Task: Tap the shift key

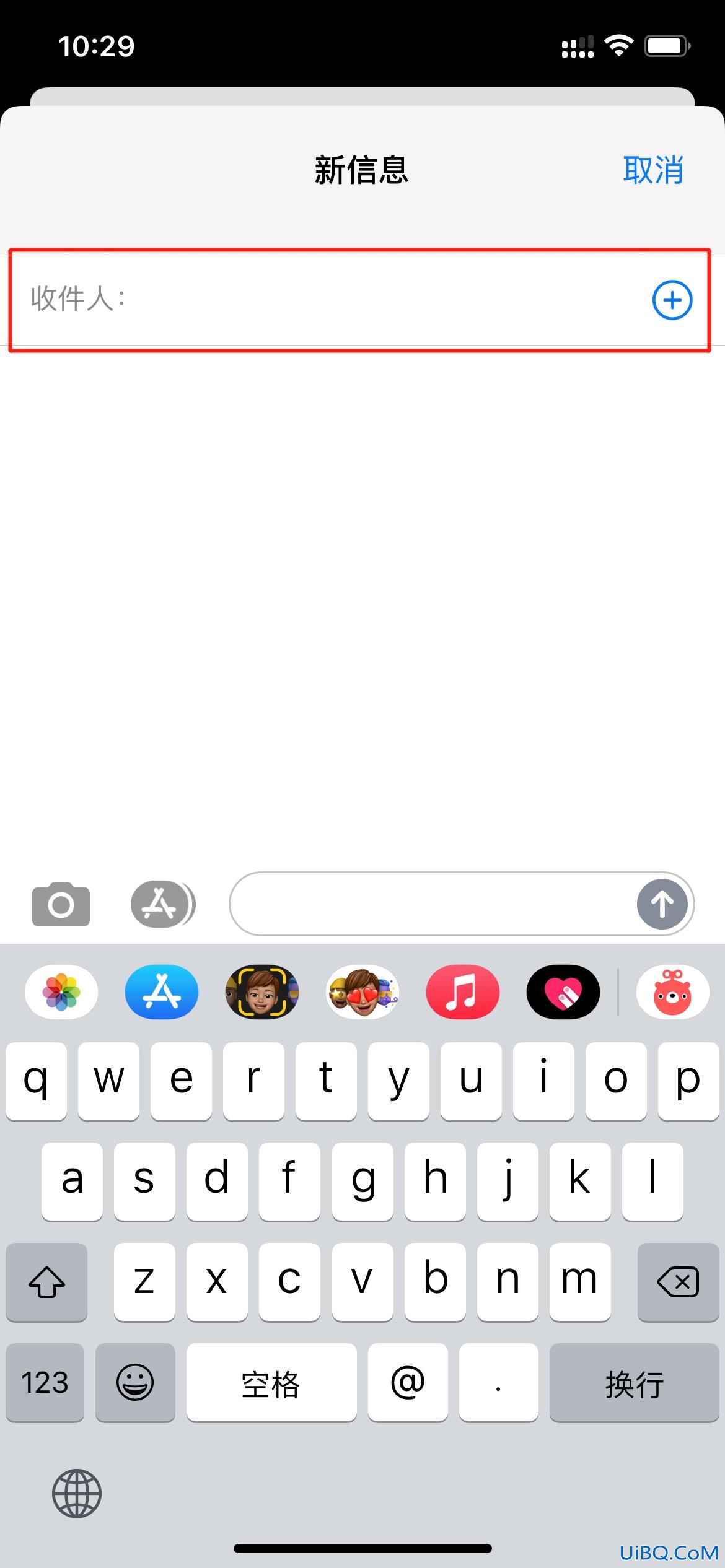Action: (x=46, y=1282)
